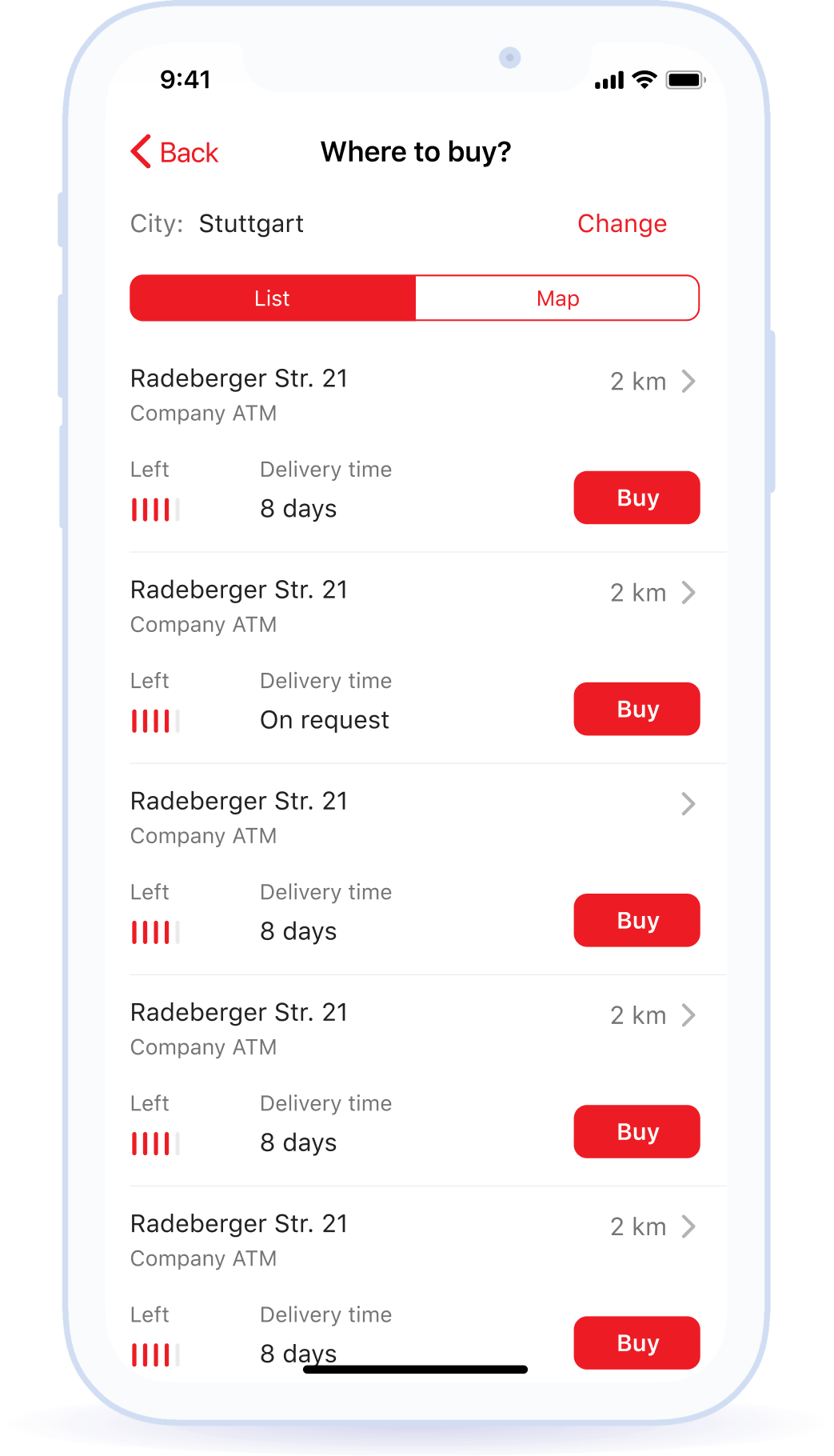Buy from the ATM showing no distance
This screenshot has width=834, height=1456.
(636, 920)
